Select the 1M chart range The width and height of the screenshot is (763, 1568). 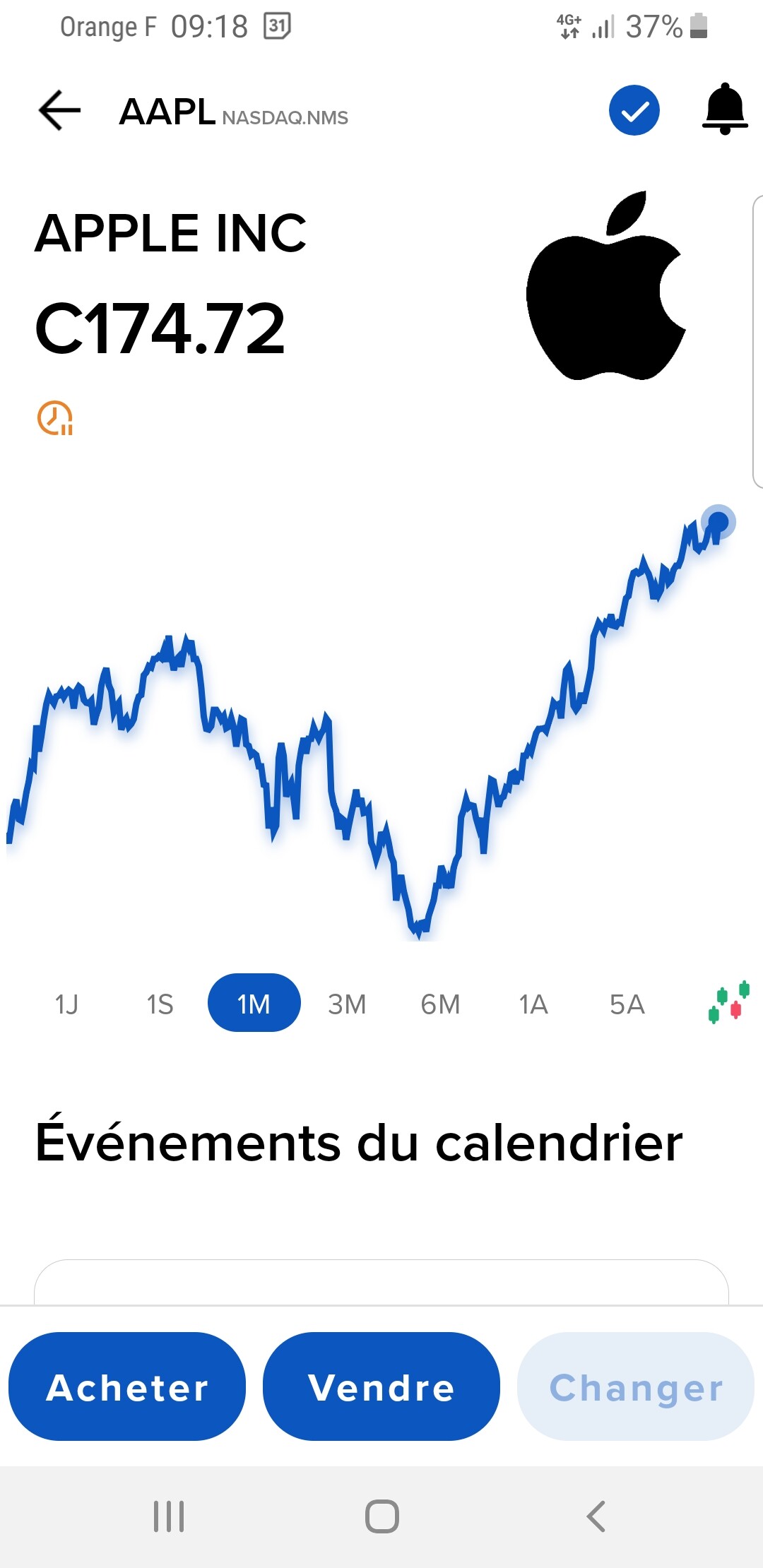pos(254,1002)
